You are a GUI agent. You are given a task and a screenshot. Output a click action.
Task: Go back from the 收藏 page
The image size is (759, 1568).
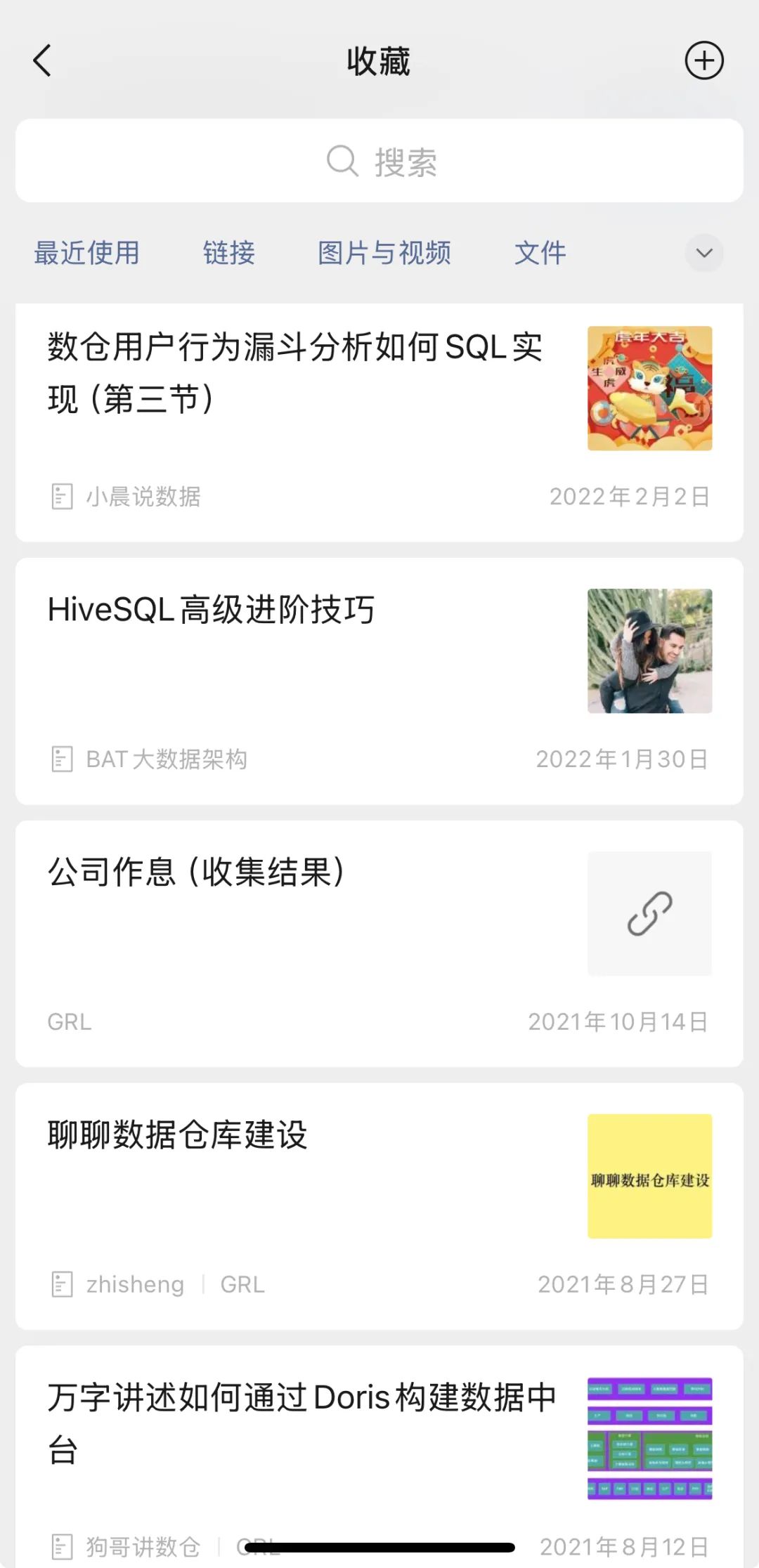pyautogui.click(x=43, y=60)
